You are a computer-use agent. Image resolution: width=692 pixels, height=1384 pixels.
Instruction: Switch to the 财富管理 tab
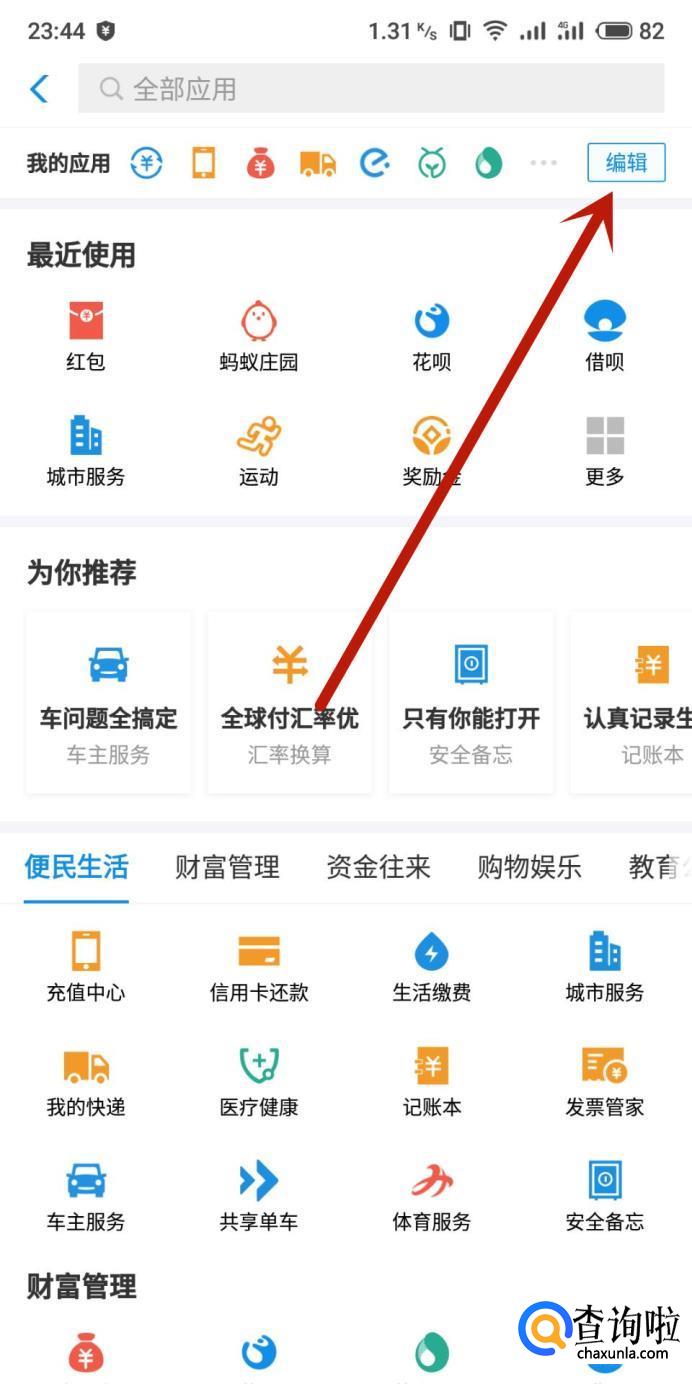(227, 867)
